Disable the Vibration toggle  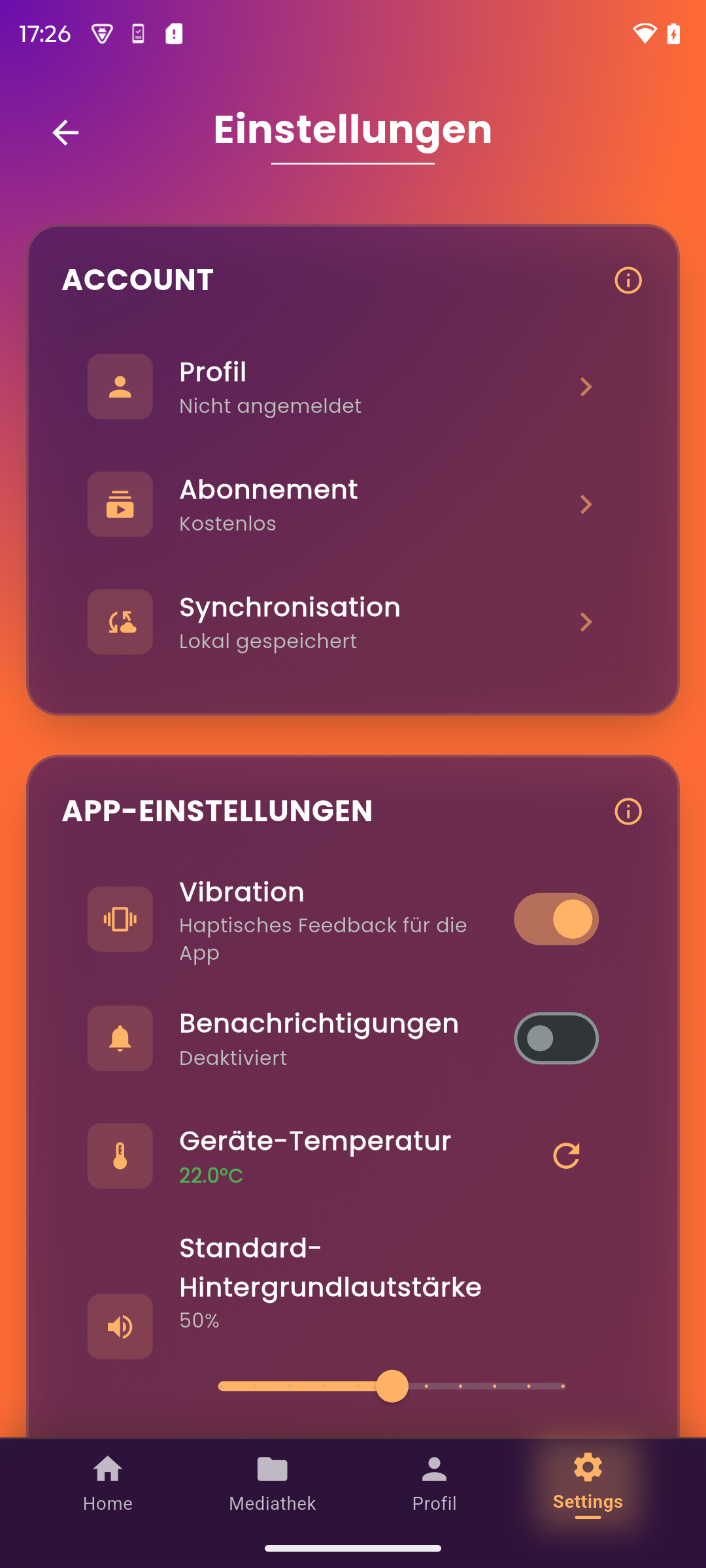556,919
